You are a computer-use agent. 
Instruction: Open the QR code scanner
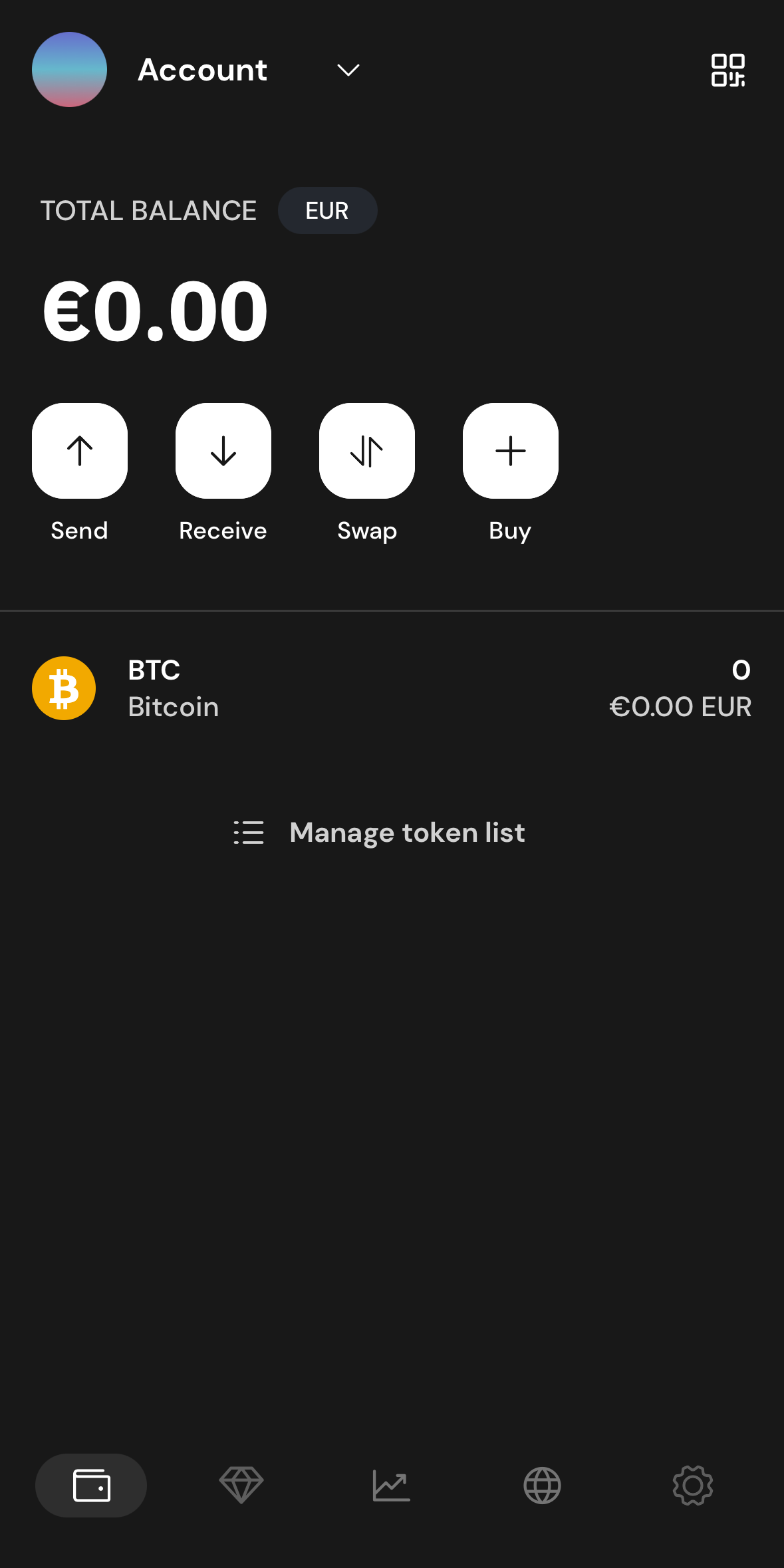pos(727,70)
